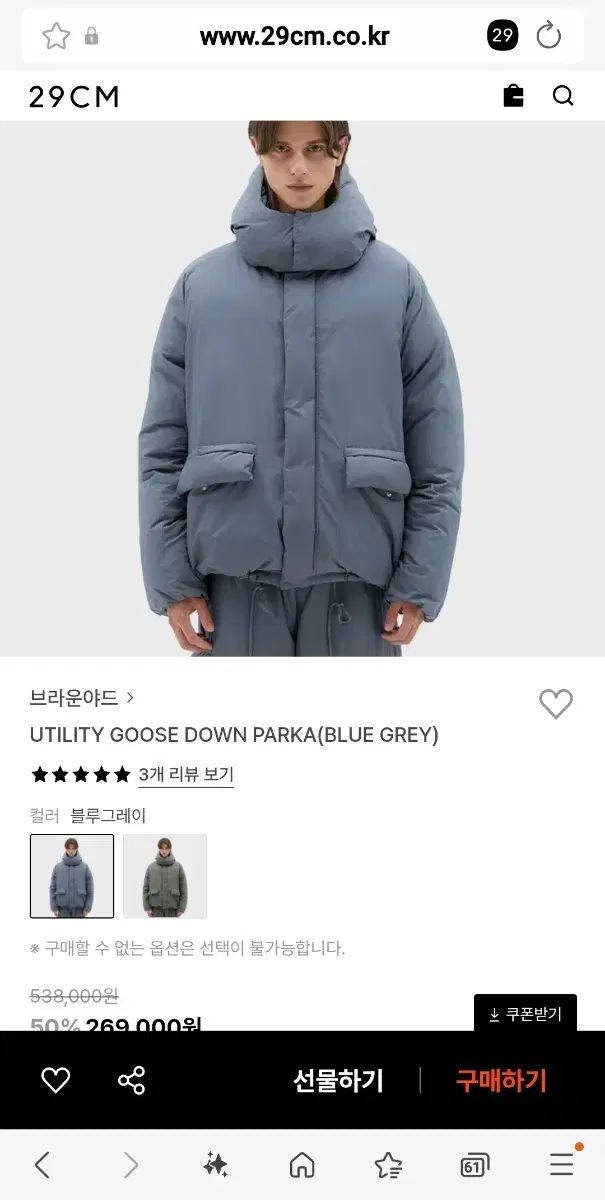The width and height of the screenshot is (605, 1200).
Task: Share this product
Action: pyautogui.click(x=131, y=1080)
